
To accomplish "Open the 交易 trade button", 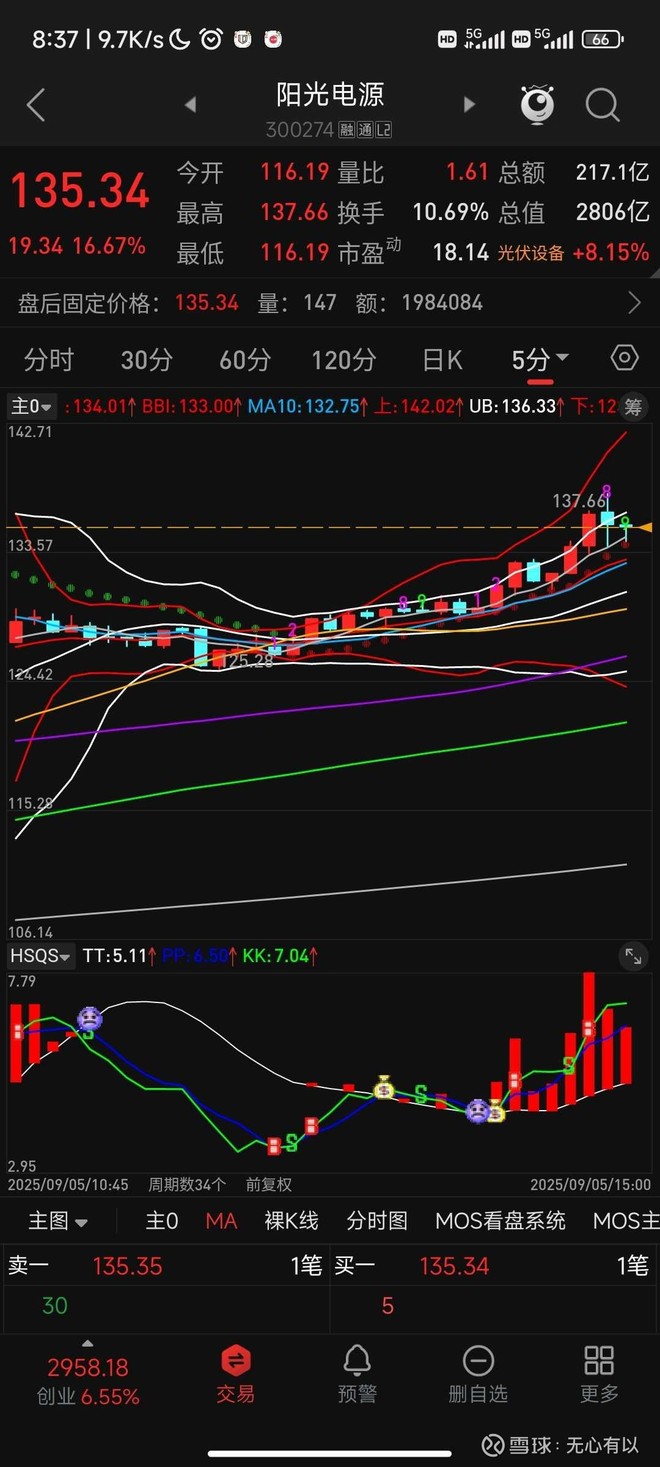I will tap(236, 1374).
